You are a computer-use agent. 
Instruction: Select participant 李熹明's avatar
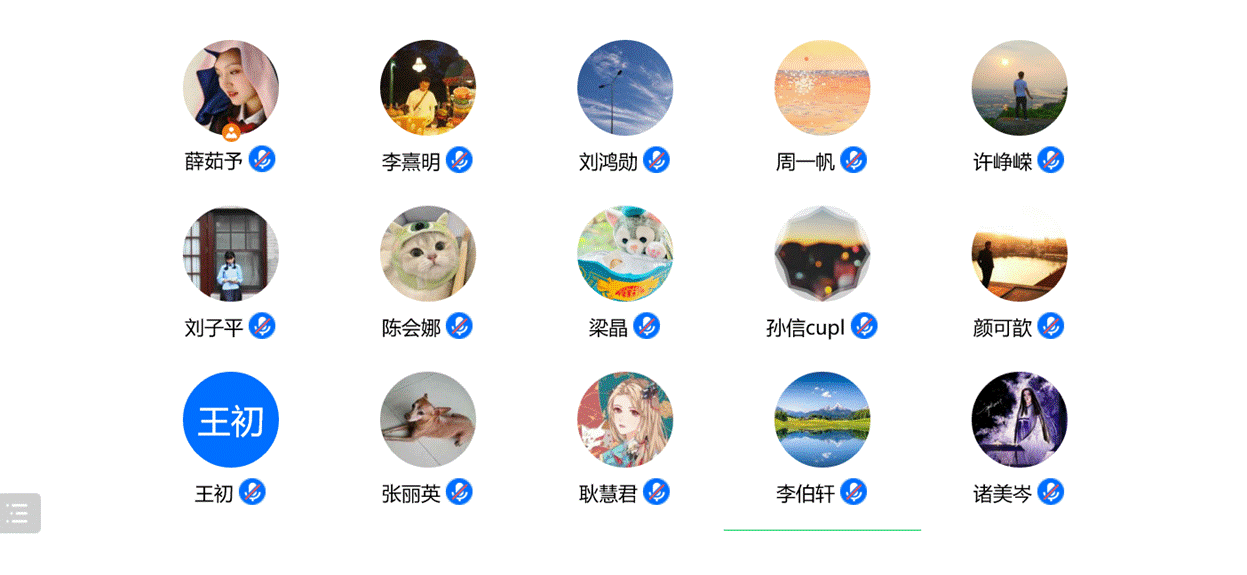pyautogui.click(x=428, y=88)
